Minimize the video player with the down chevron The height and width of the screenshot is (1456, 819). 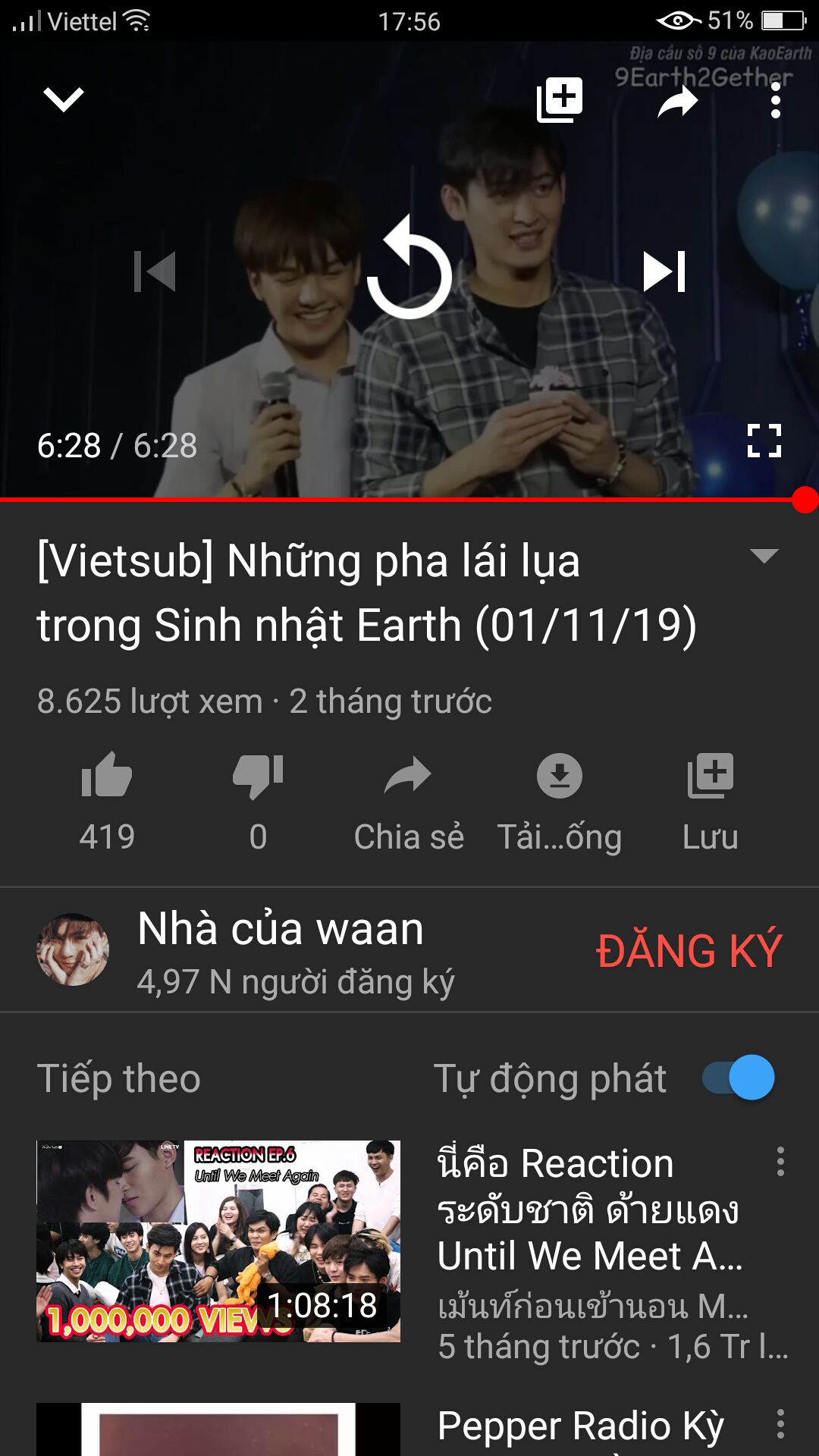[64, 99]
